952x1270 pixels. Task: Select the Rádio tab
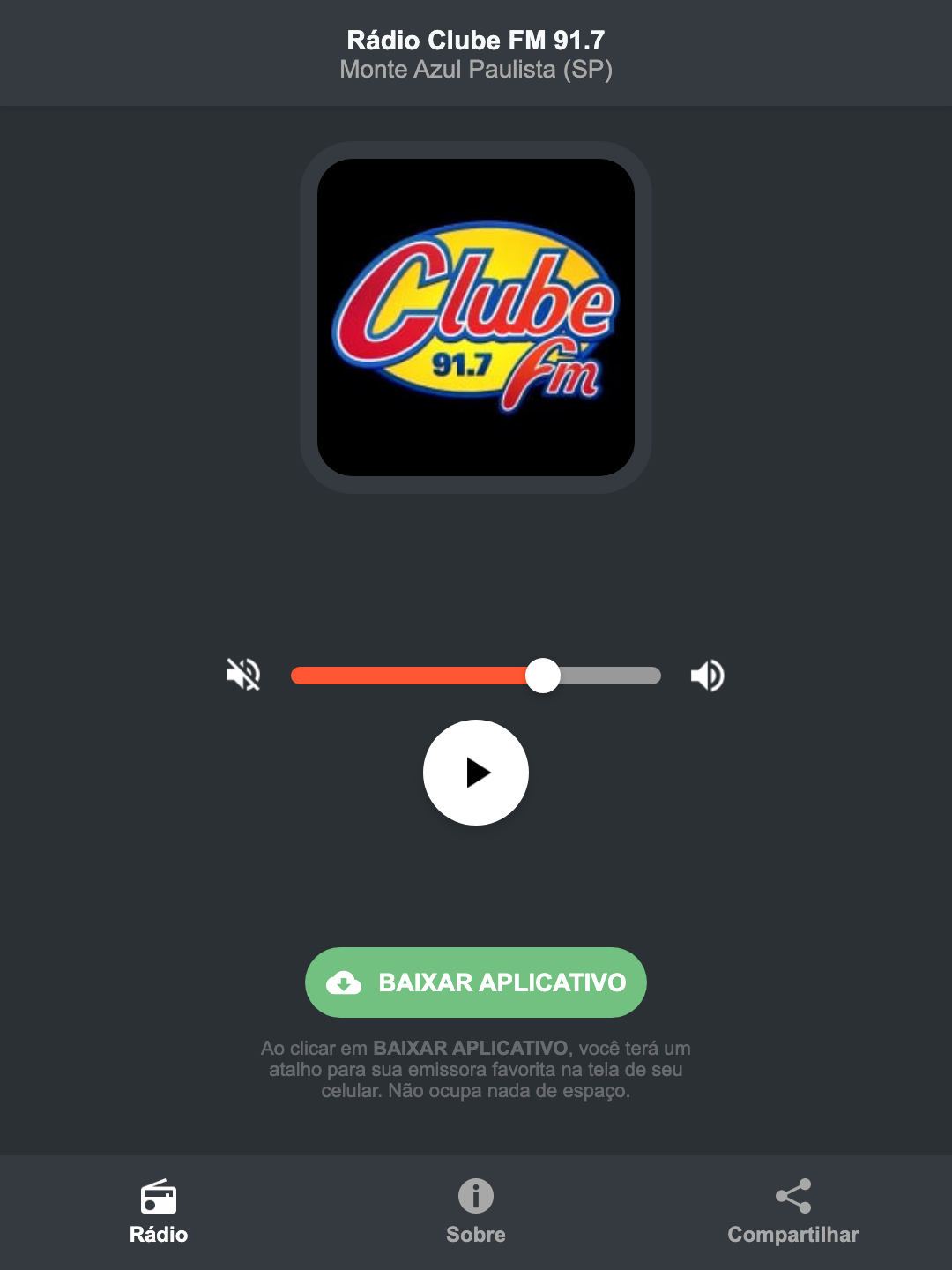160,1217
